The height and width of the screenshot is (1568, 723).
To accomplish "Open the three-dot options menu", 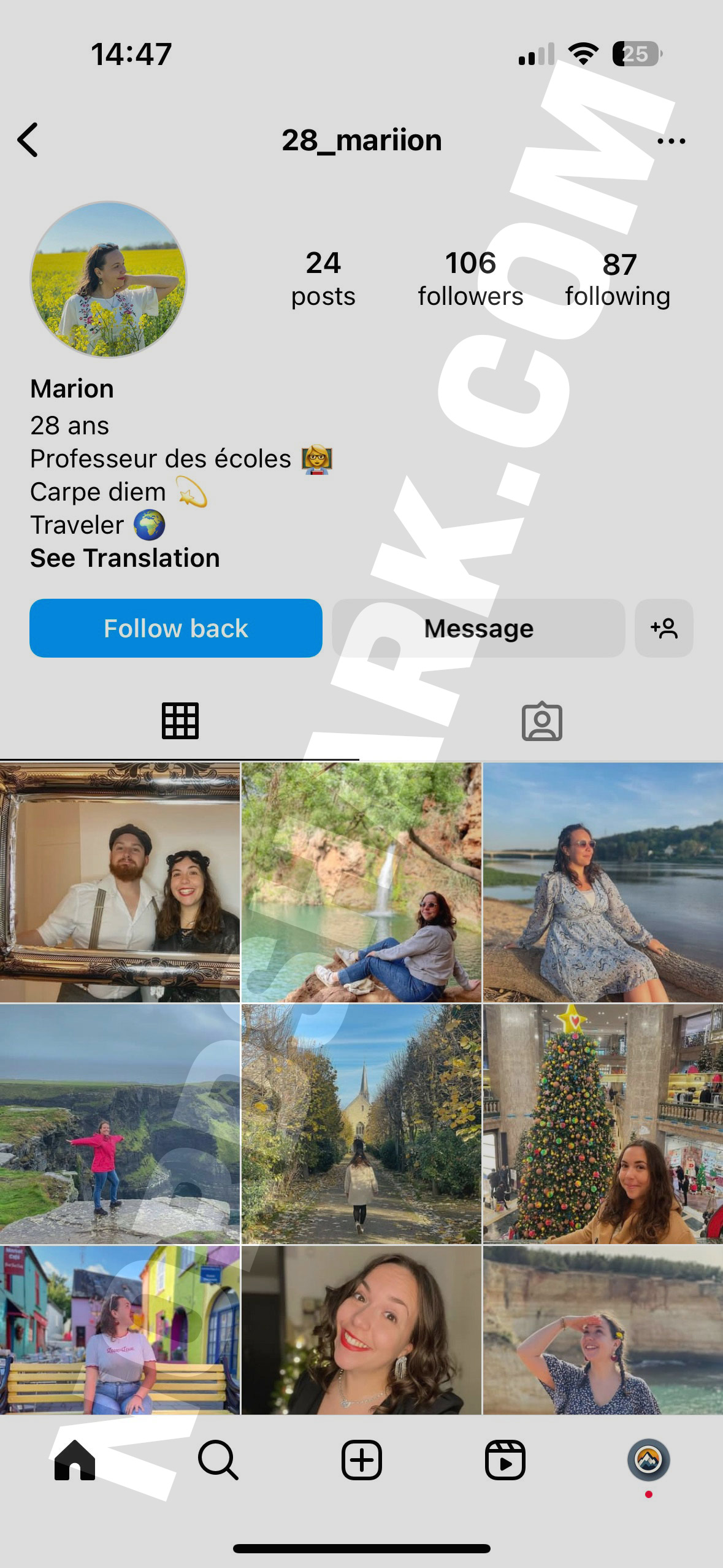I will (x=671, y=141).
